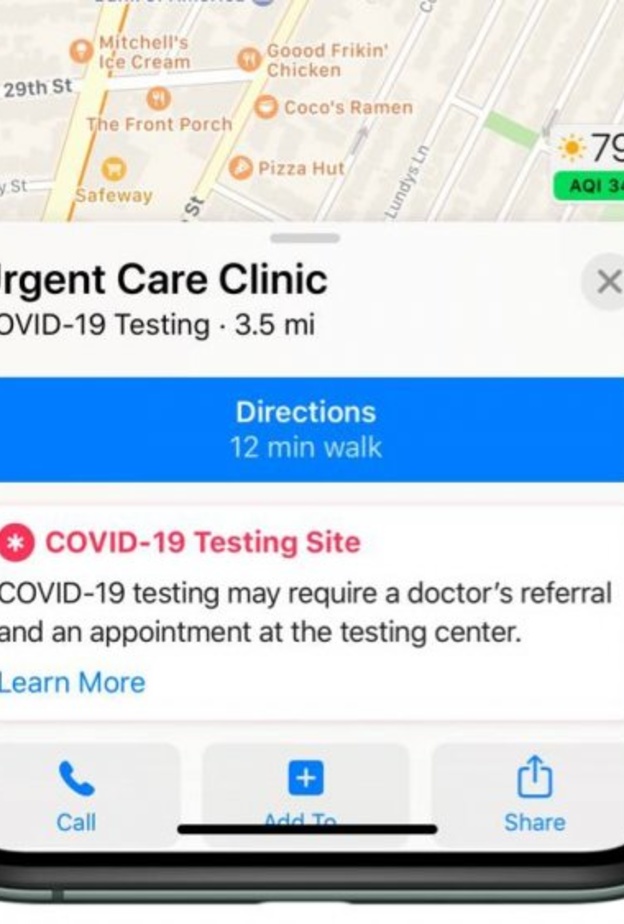Close the Urgent Care Clinic place card
624x924 pixels.
[x=608, y=283]
